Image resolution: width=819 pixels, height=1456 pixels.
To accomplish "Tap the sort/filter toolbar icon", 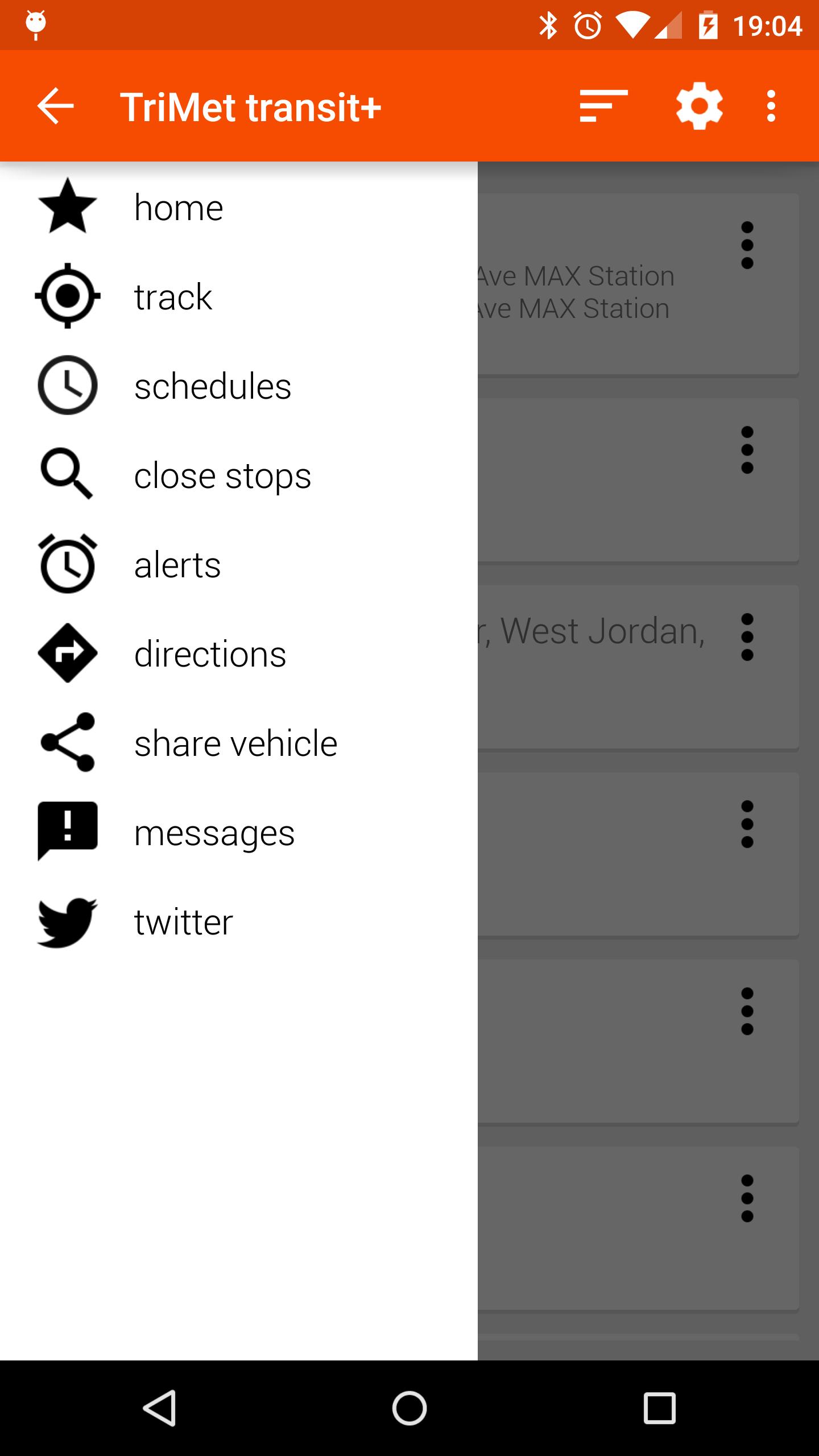I will (602, 106).
